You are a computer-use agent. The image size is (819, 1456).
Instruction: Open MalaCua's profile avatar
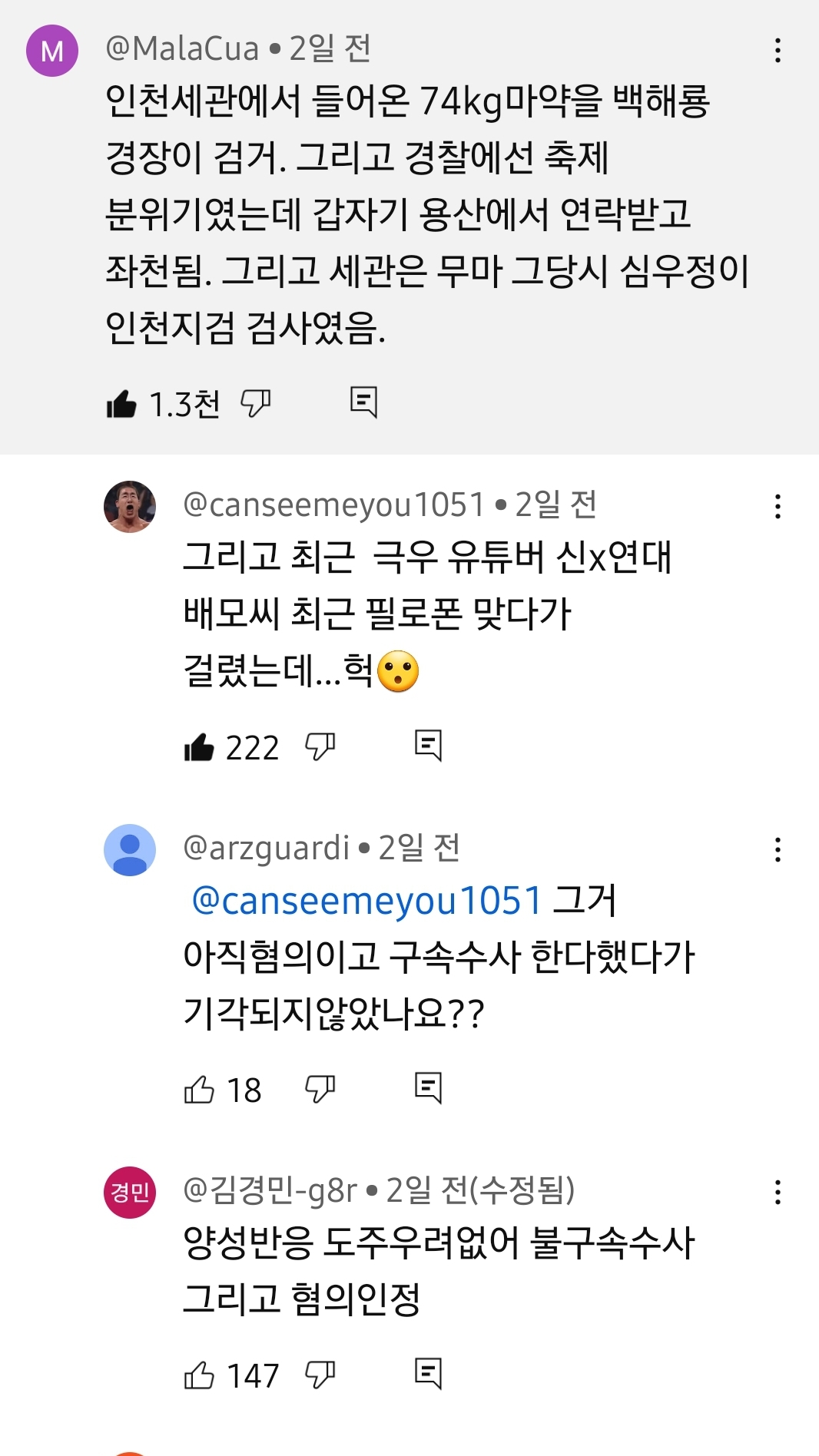tap(52, 51)
